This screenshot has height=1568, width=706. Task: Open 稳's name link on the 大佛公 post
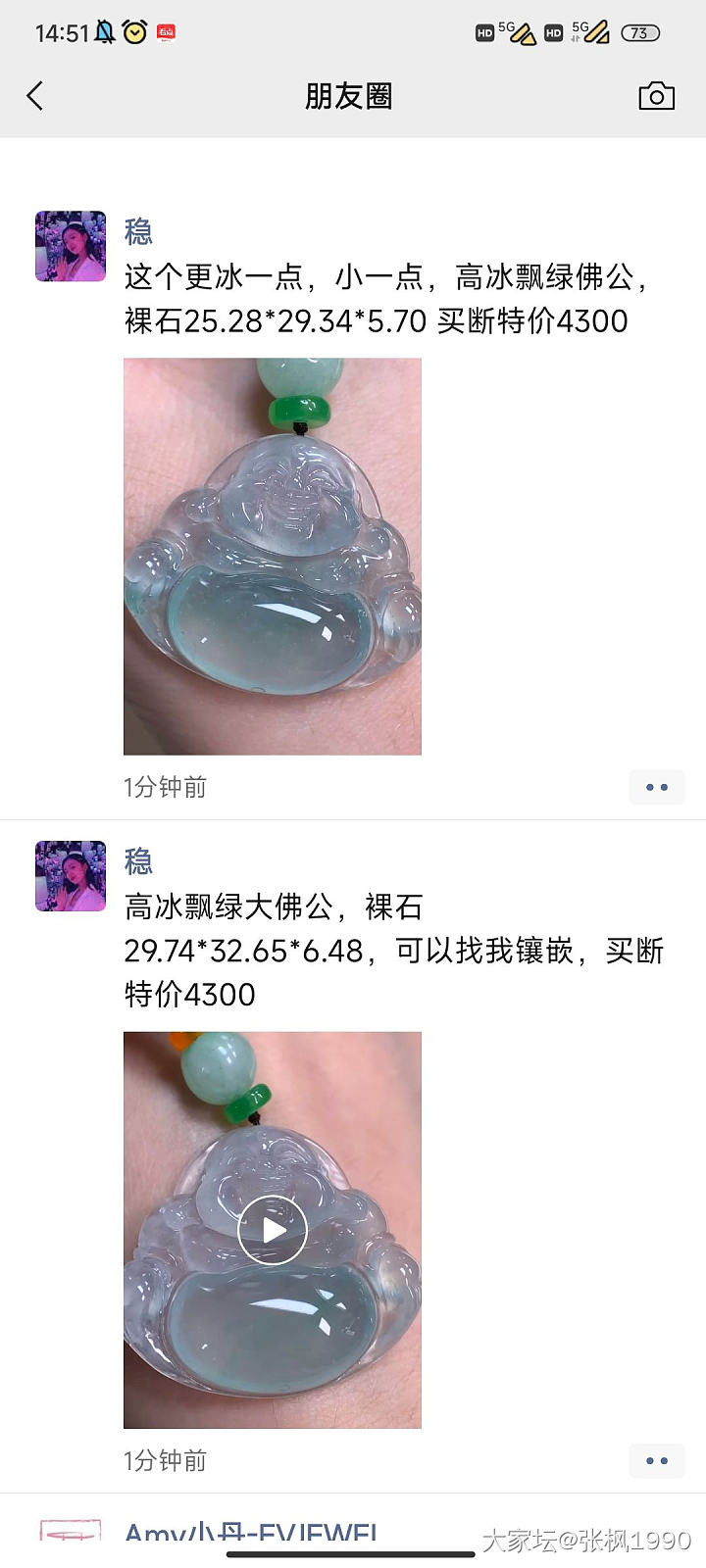click(138, 862)
